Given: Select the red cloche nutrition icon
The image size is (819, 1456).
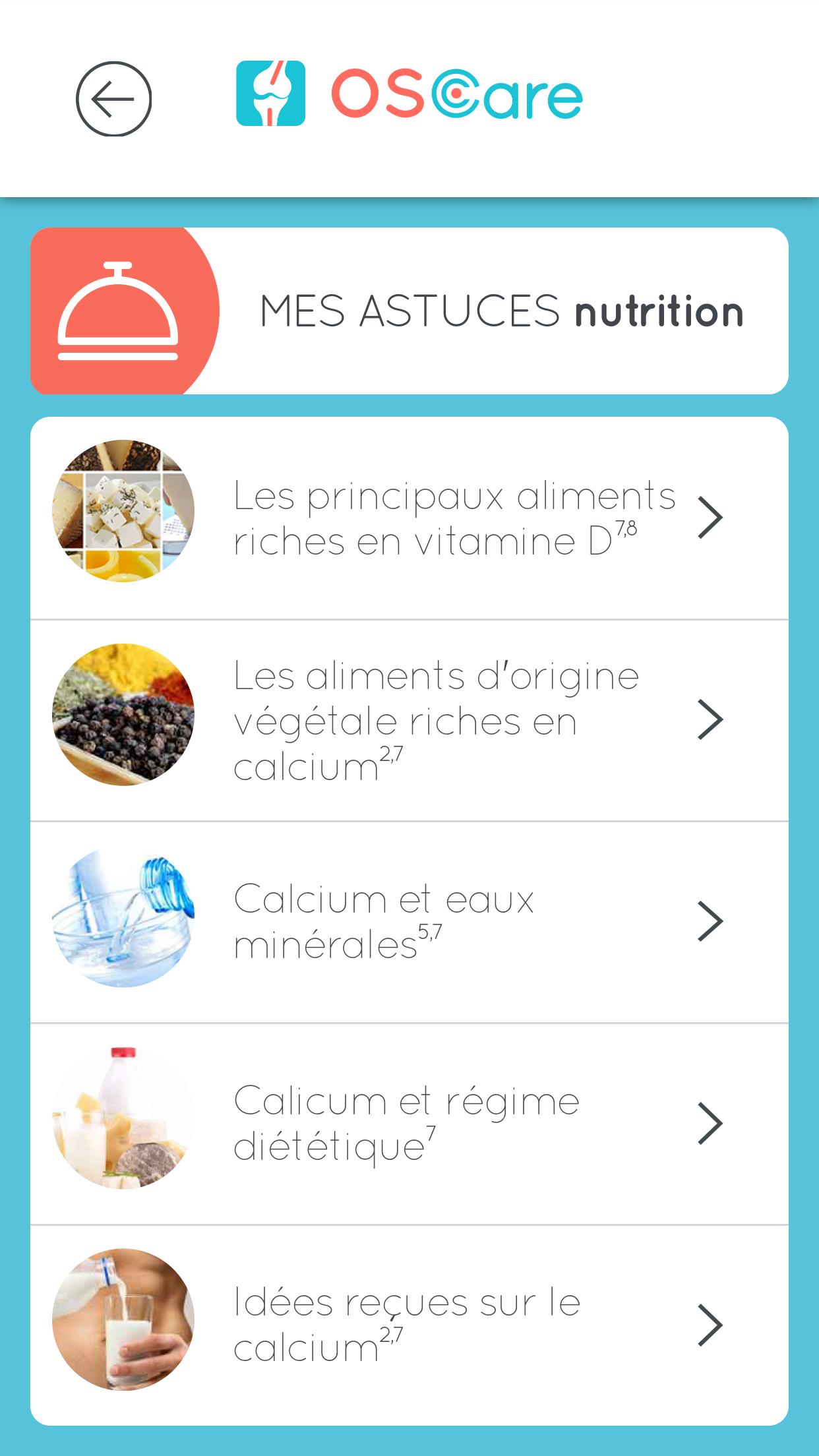Looking at the screenshot, I should (x=120, y=310).
